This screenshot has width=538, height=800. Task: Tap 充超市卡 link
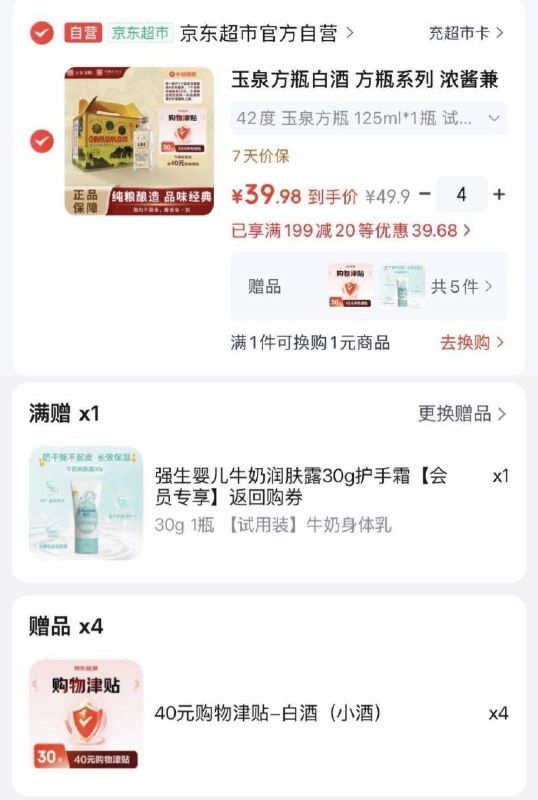click(466, 33)
